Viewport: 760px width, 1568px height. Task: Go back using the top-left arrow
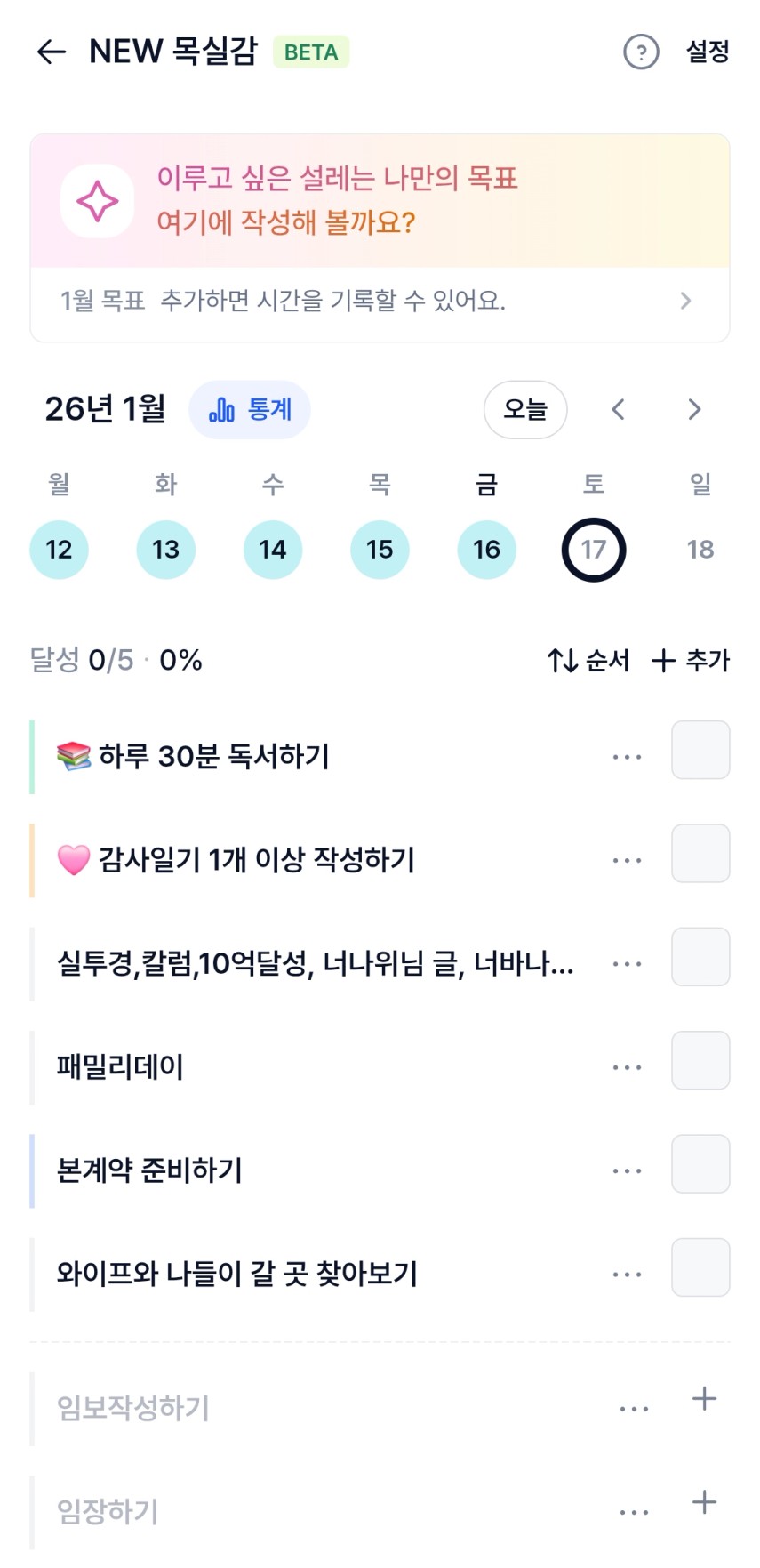pyautogui.click(x=52, y=52)
